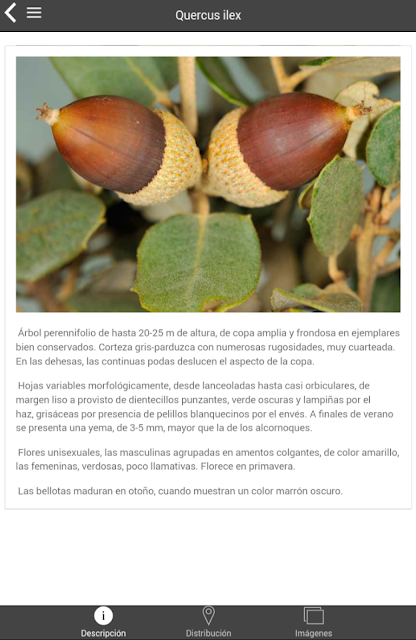Select the Descripción tab
This screenshot has width=416, height=640.
(x=103, y=622)
